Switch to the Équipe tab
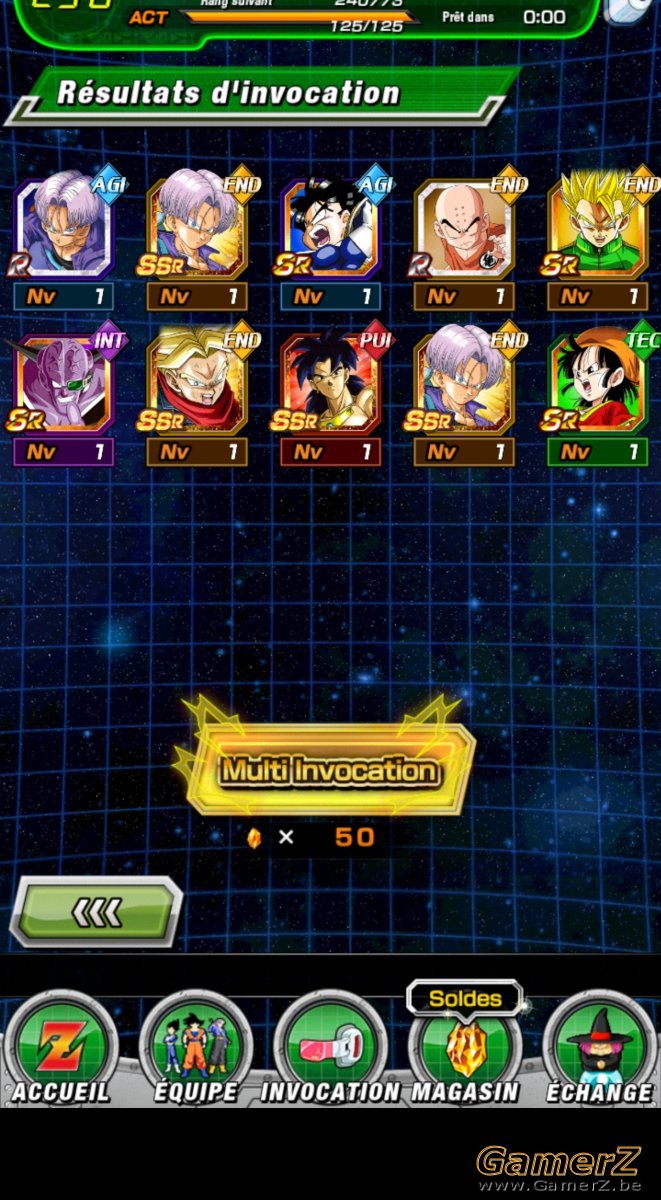Screen dimensions: 661x1200 click(196, 1050)
